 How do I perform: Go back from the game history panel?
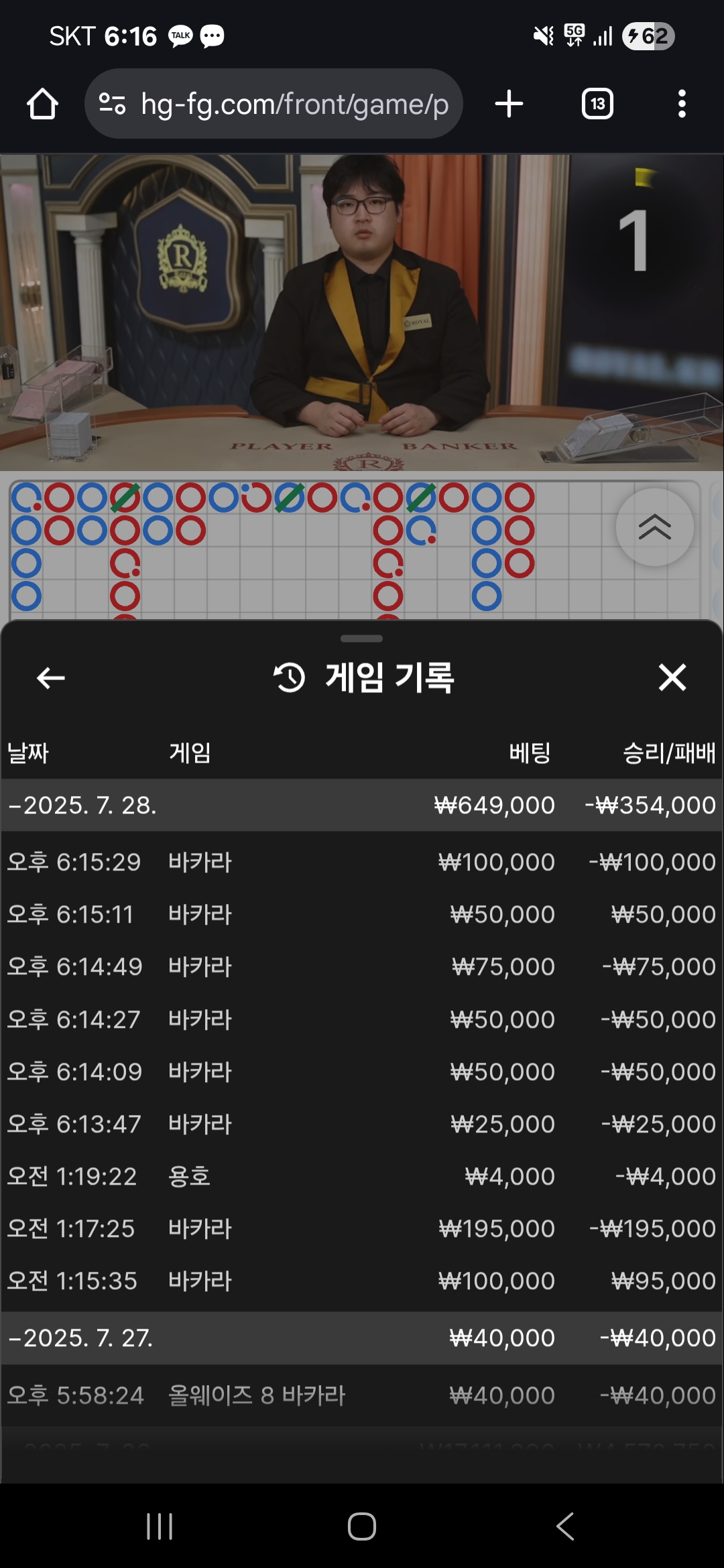point(51,677)
